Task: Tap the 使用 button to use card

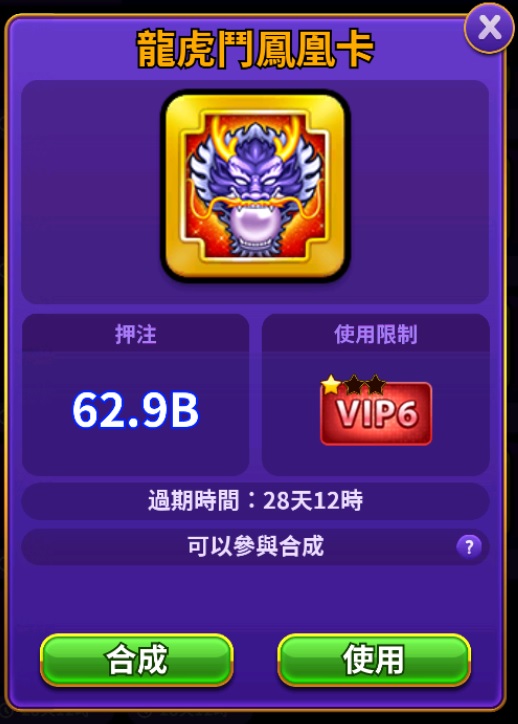Action: point(374,659)
